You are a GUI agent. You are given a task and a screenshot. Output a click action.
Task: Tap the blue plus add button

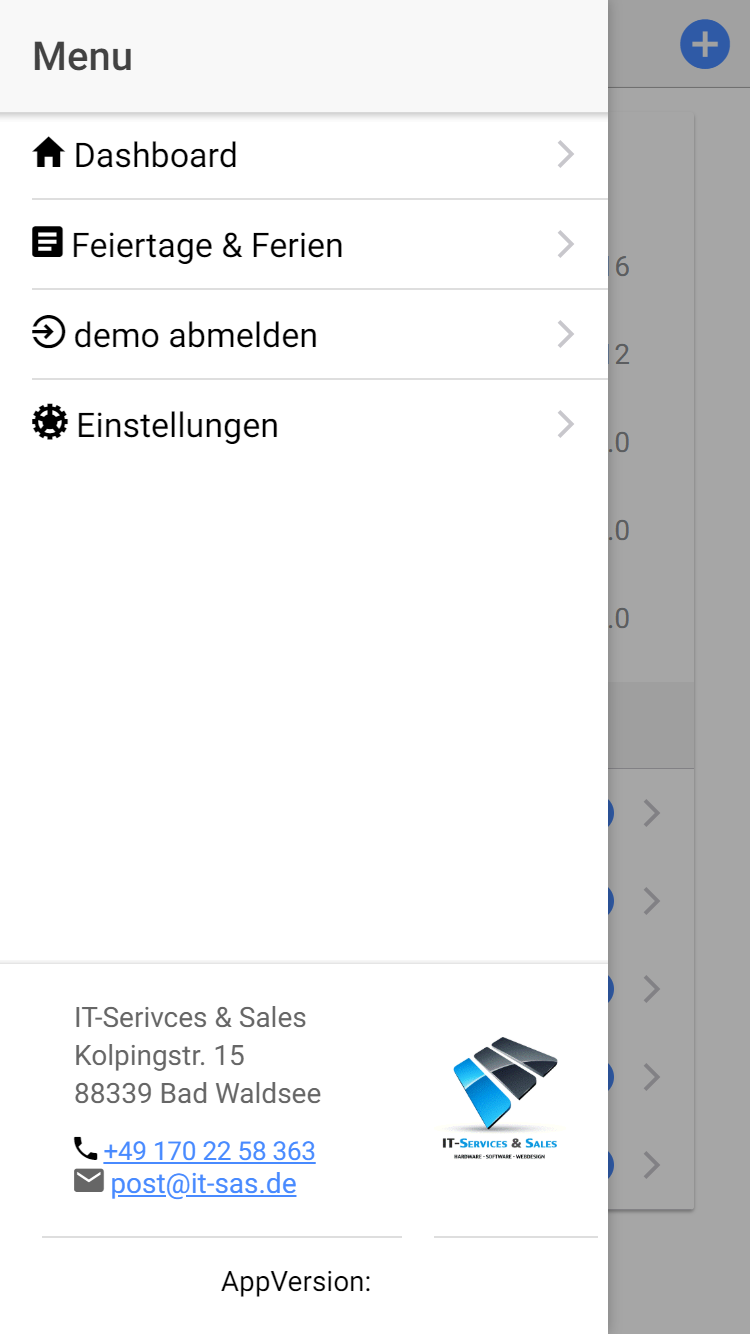704,45
